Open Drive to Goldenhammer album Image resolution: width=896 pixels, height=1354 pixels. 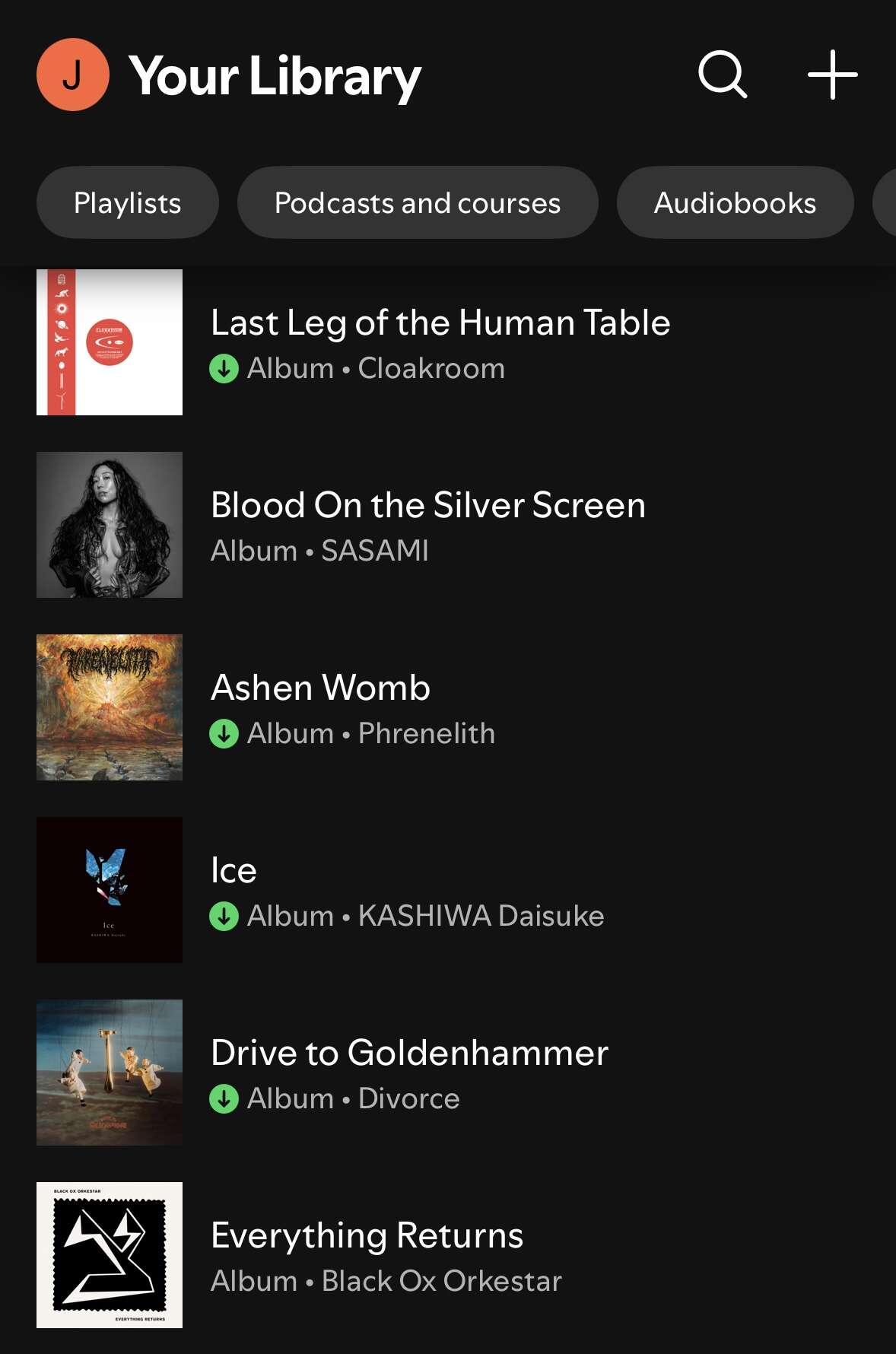point(409,1073)
